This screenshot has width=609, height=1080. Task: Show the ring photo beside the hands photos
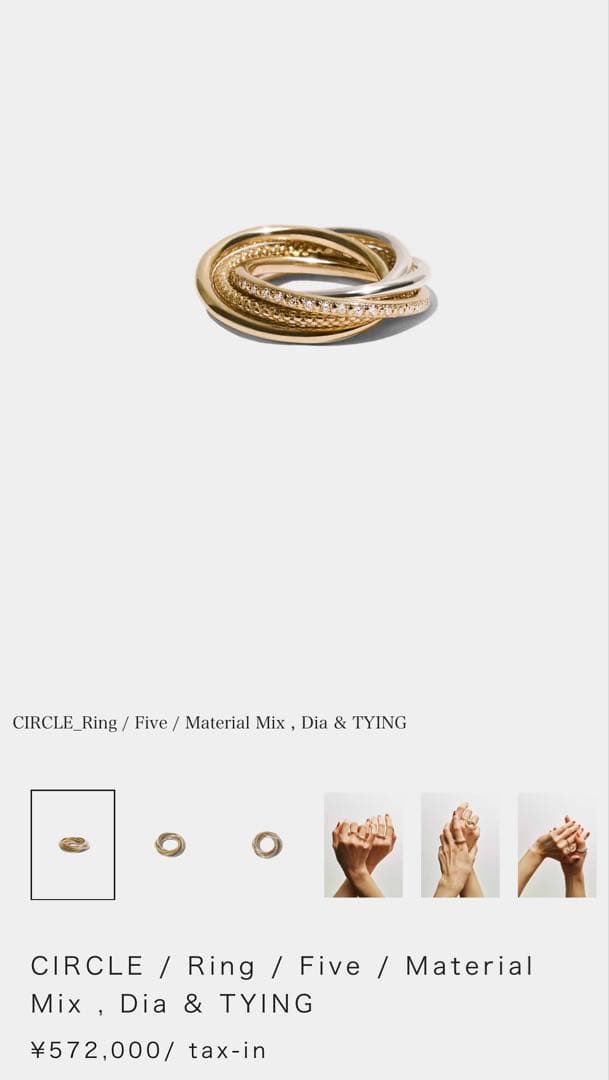pos(267,845)
